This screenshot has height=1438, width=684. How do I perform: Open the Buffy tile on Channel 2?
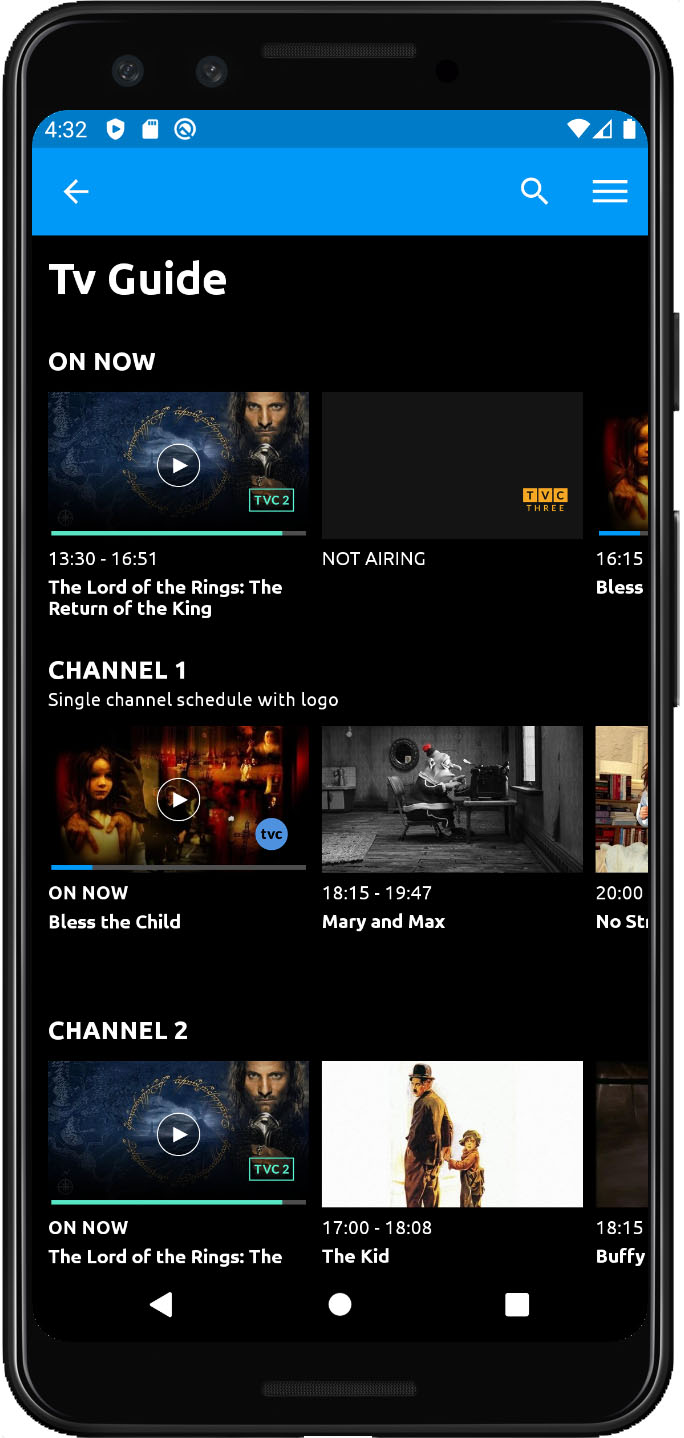coord(622,1134)
